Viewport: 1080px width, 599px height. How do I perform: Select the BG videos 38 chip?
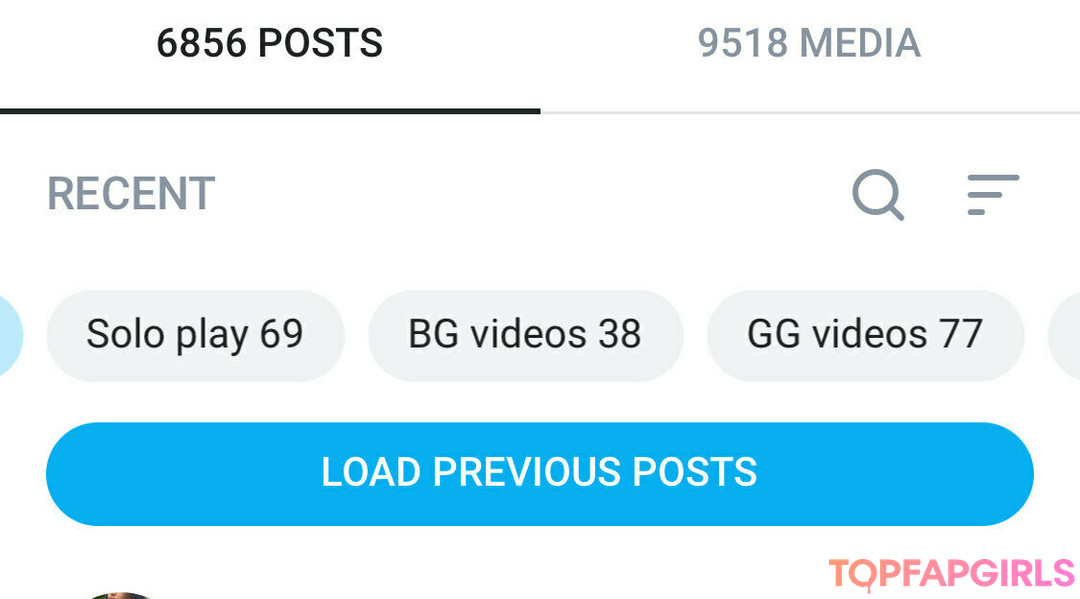click(x=525, y=334)
